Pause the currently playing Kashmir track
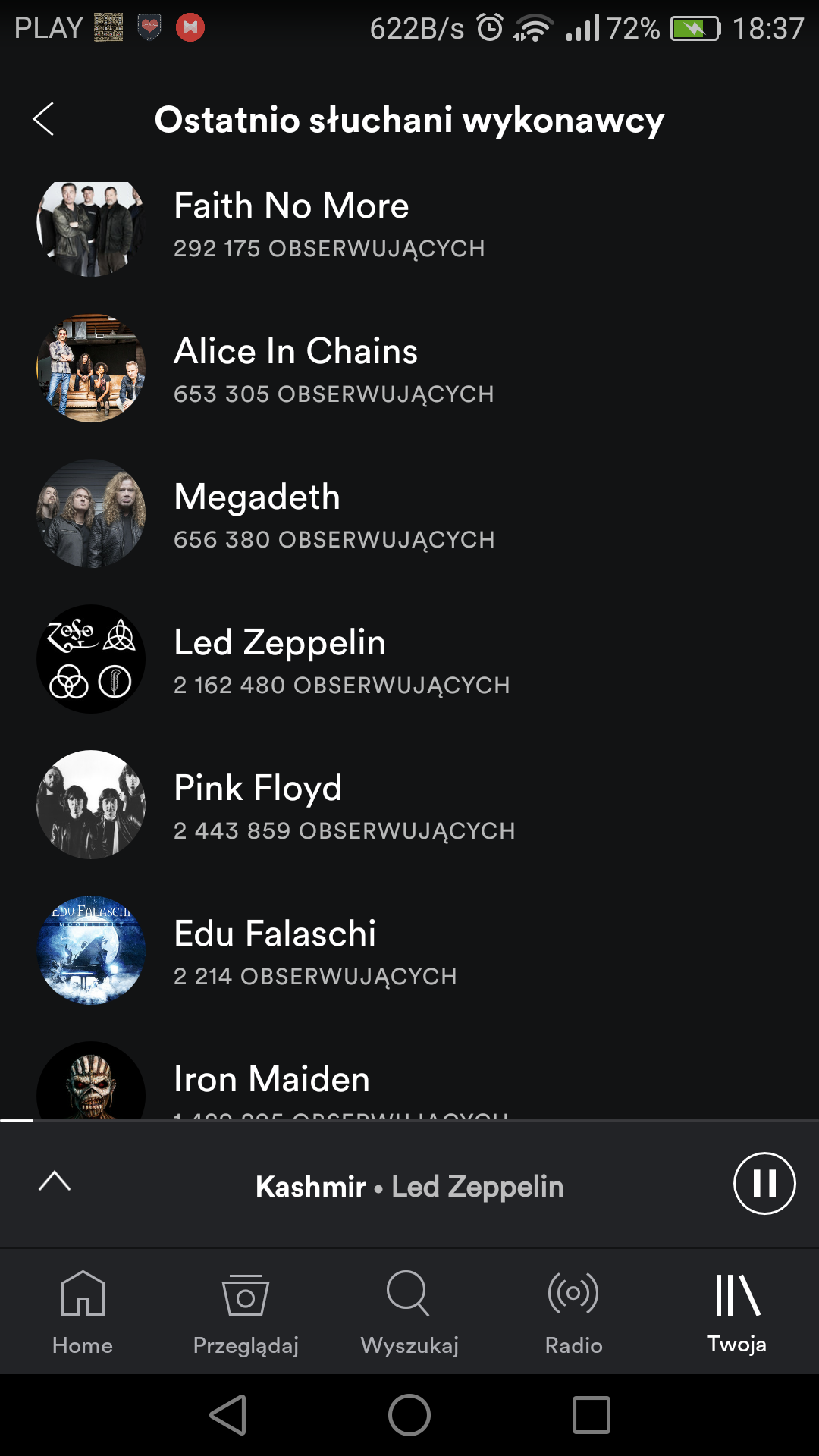 764,1183
